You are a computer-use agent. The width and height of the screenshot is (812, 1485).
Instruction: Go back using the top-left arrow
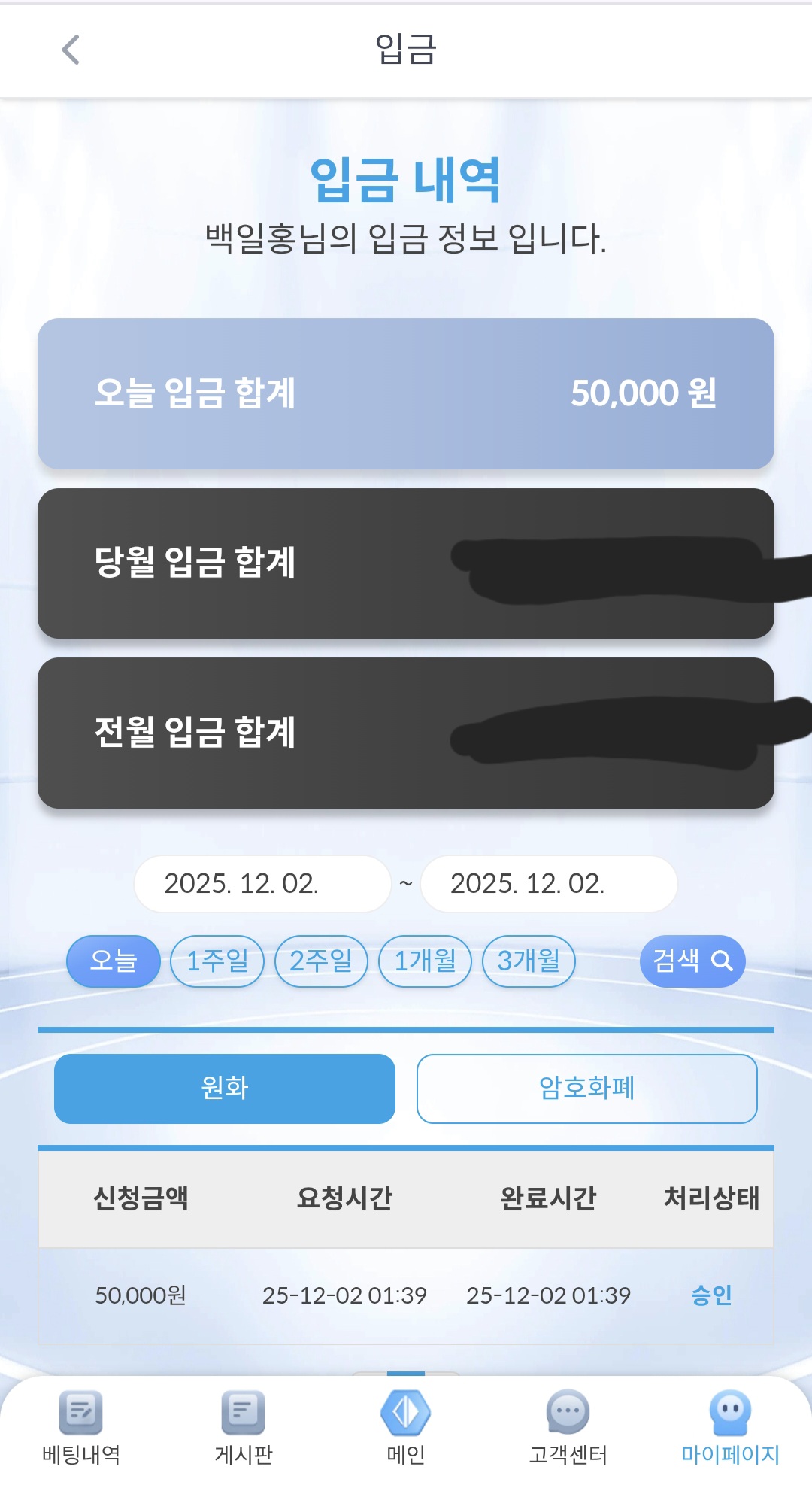(x=70, y=50)
